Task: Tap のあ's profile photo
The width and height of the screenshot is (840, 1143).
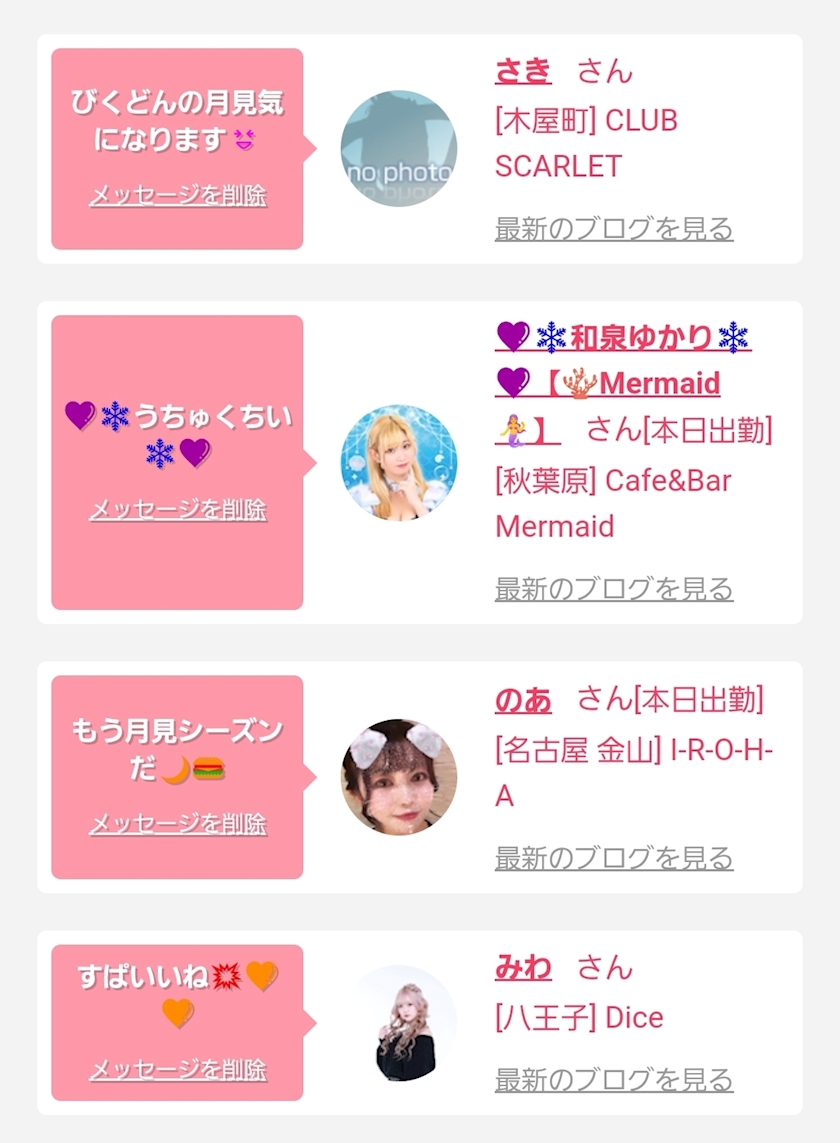Action: point(399,777)
